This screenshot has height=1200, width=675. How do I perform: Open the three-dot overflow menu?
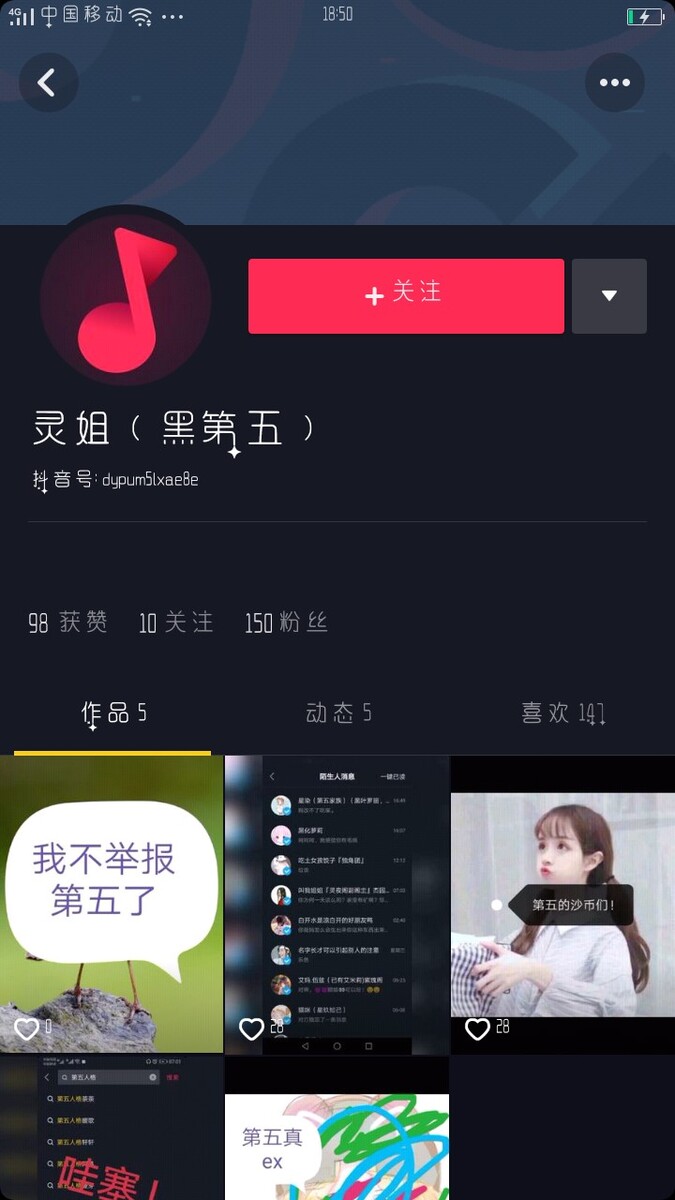tap(614, 82)
